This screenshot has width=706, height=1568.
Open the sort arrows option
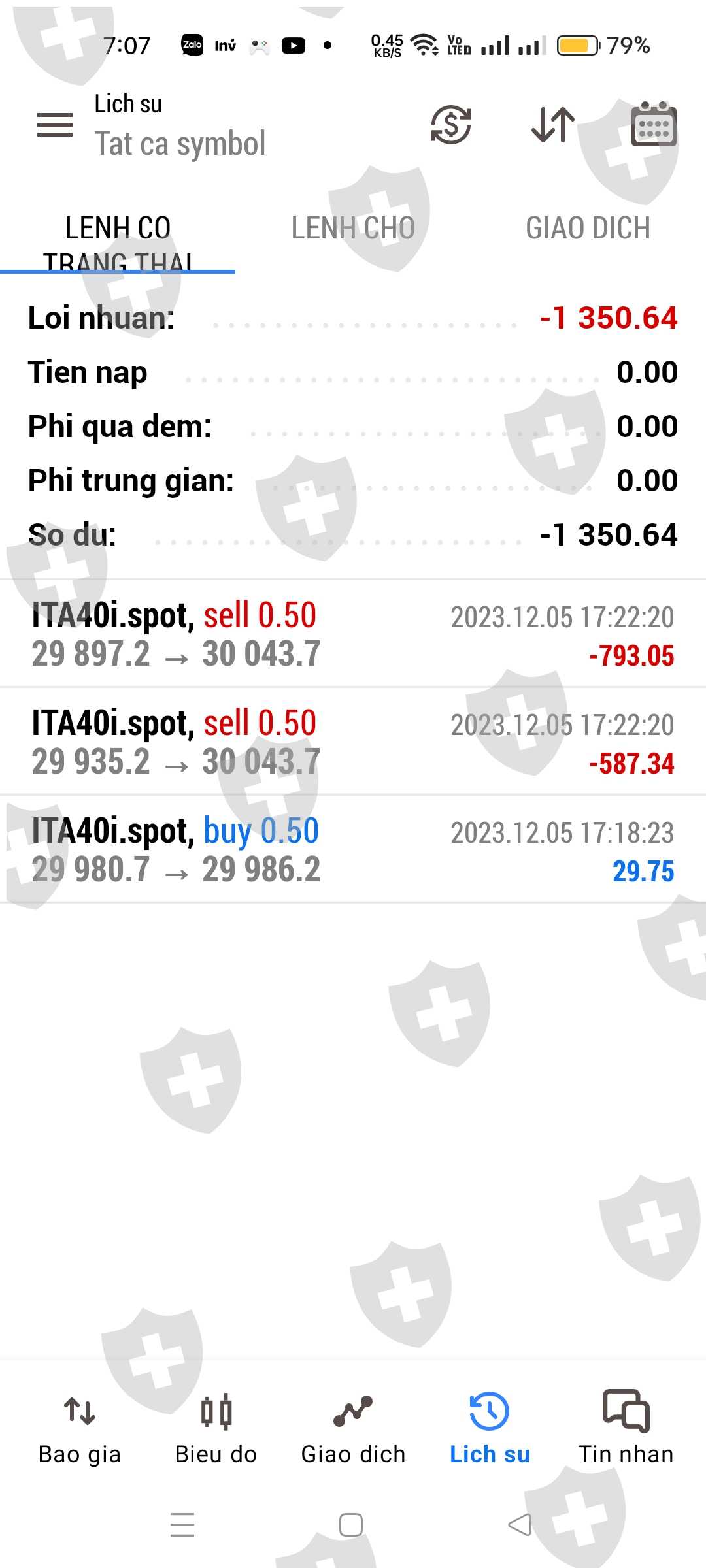point(552,124)
